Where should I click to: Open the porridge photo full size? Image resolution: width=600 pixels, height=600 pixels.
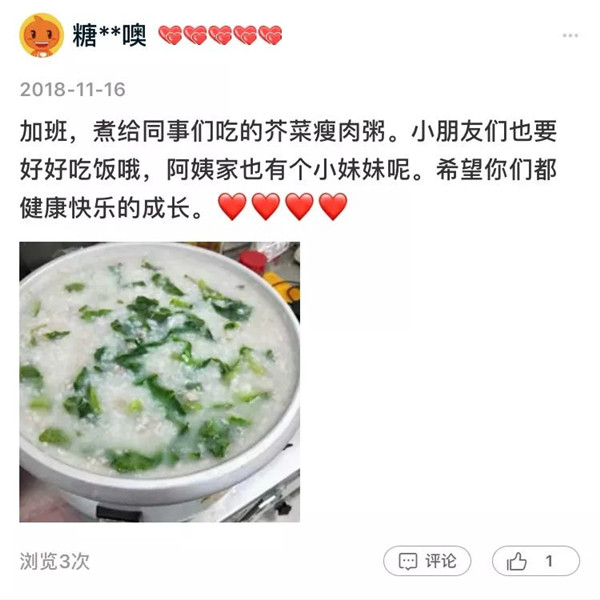pos(160,382)
